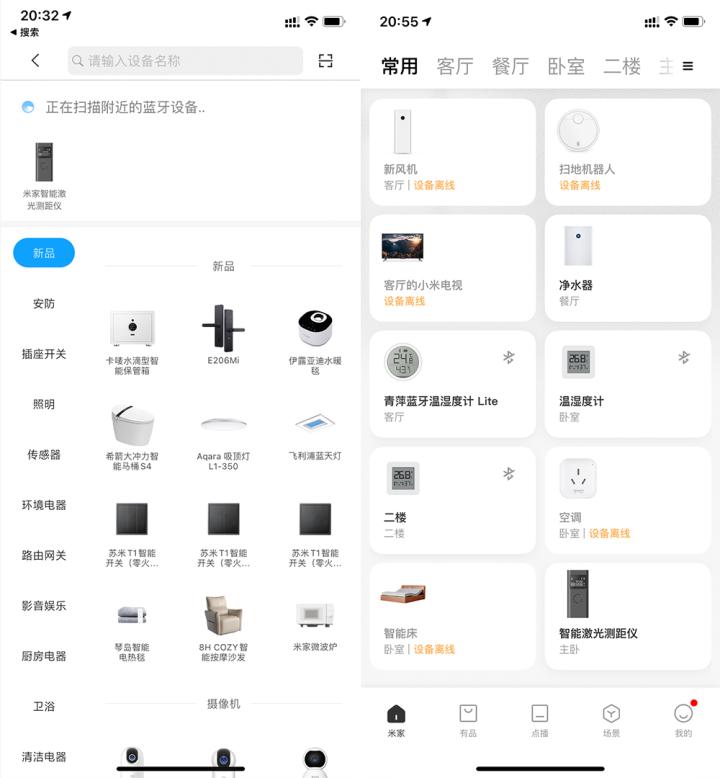The height and width of the screenshot is (778, 720).
Task: Switch to the 客厅 room tab
Action: click(455, 66)
